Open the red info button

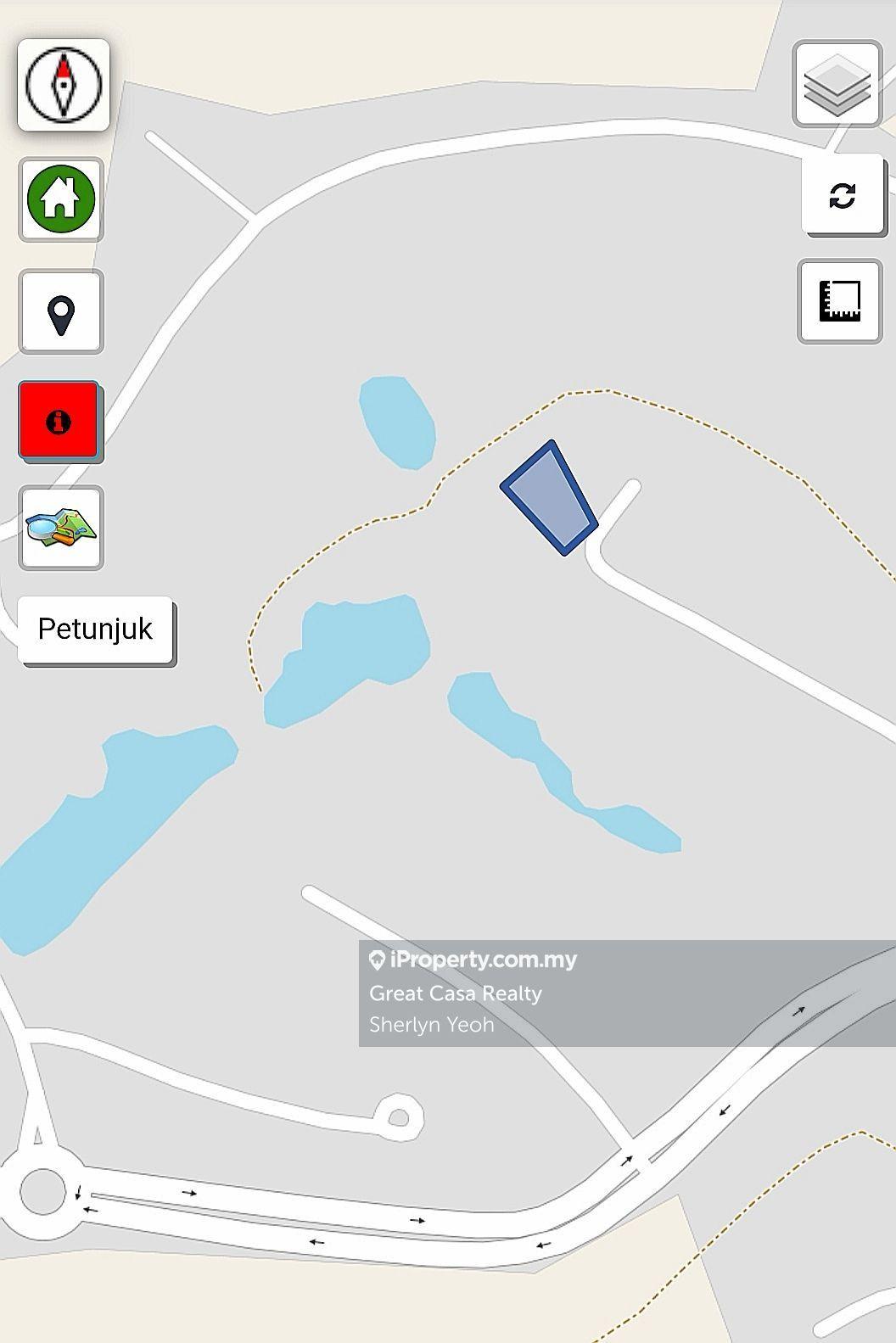[x=59, y=421]
